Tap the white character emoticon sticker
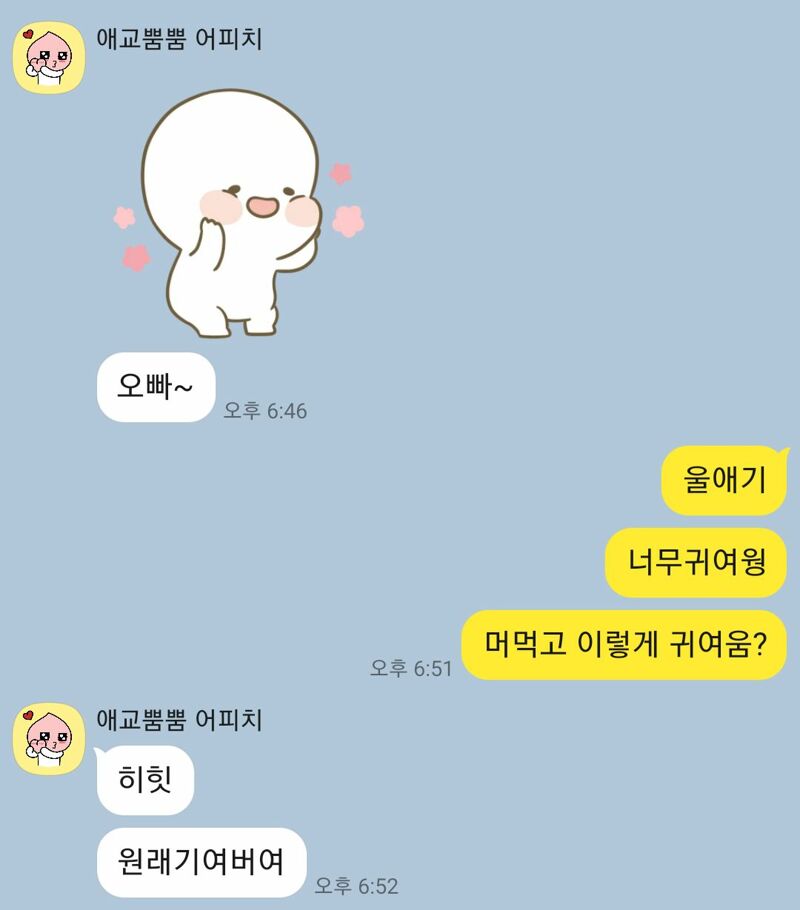Image resolution: width=800 pixels, height=910 pixels. [237, 215]
